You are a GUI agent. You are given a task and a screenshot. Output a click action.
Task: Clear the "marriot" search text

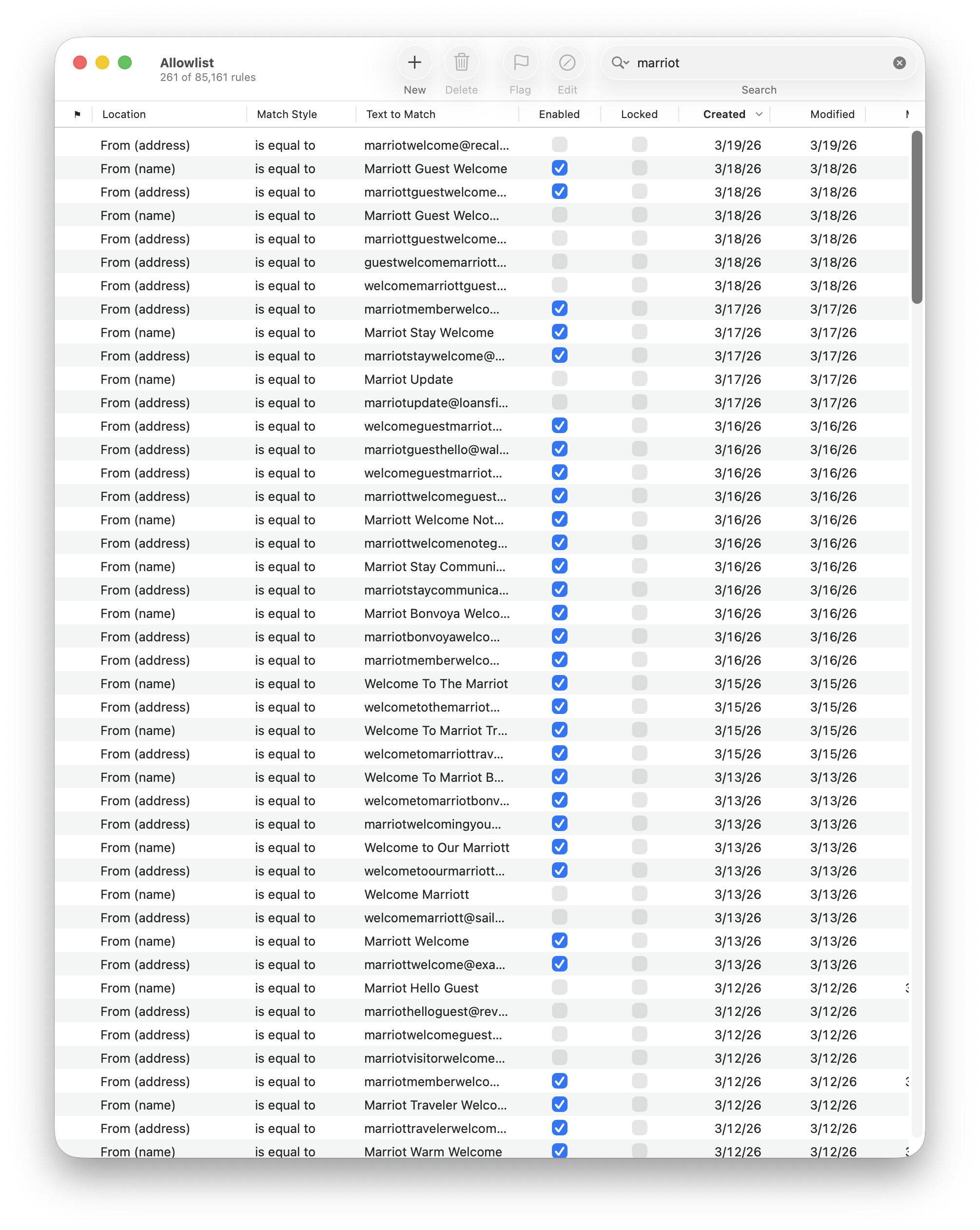pos(899,63)
